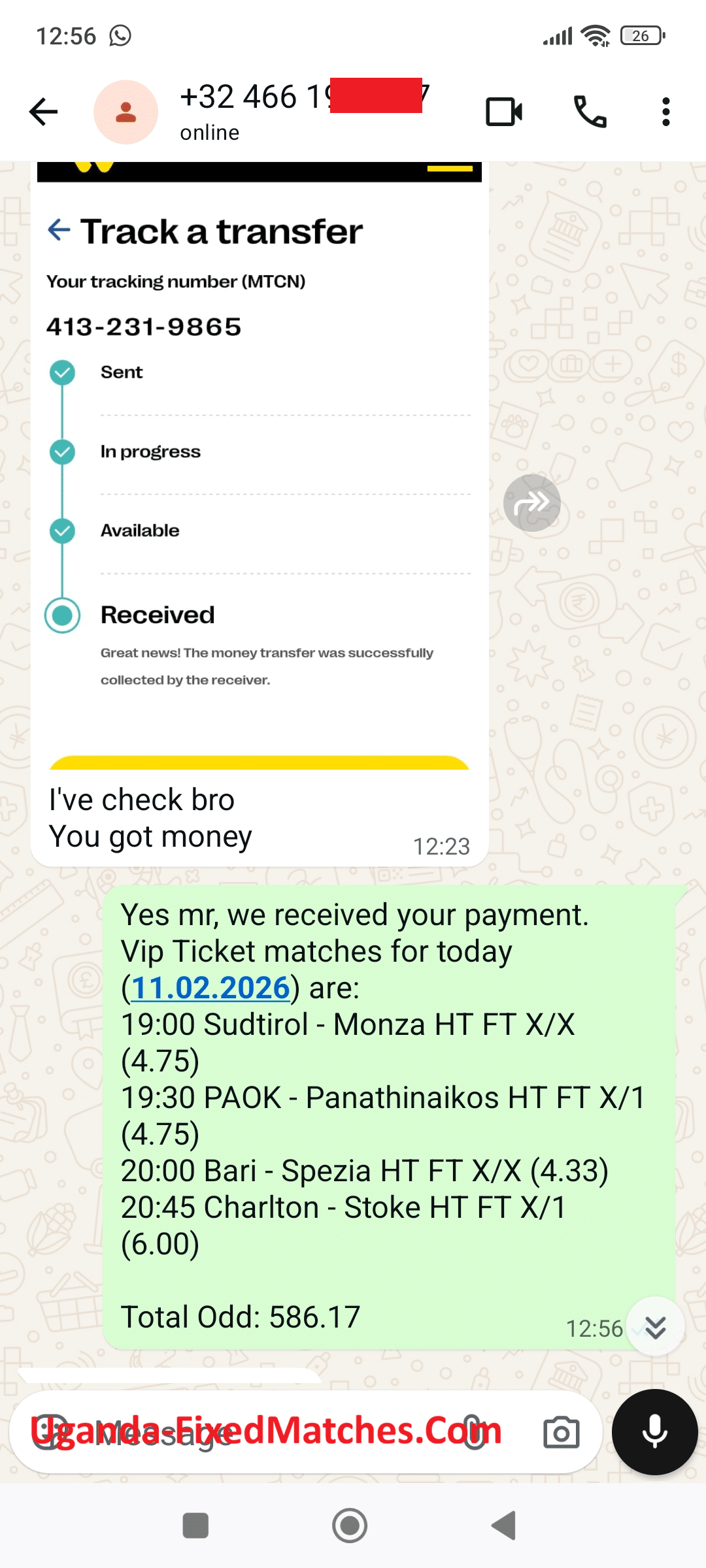Return to the Android home screen
Viewport: 706px width, 1568px height.
pos(350,1526)
